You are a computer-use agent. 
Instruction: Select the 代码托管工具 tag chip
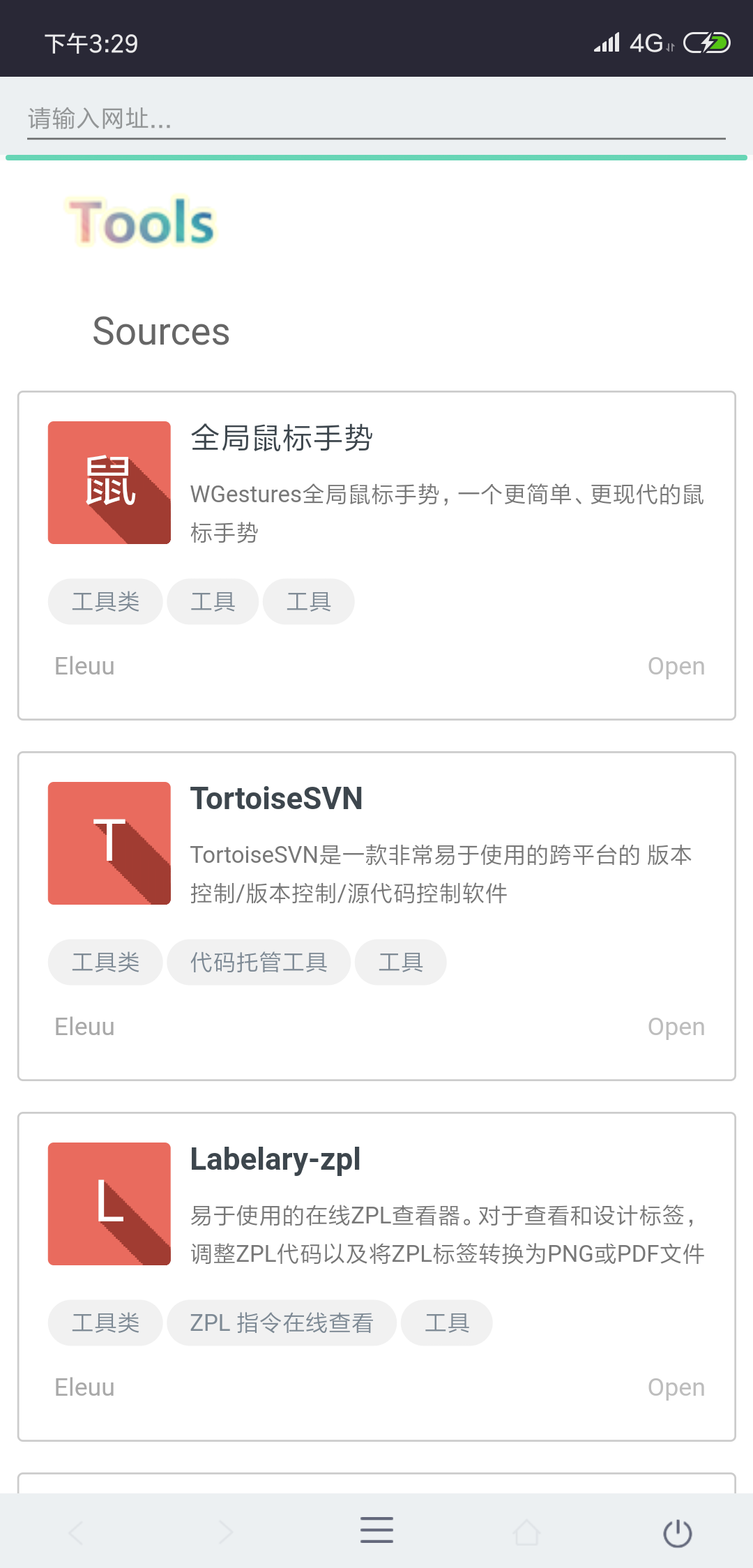(259, 963)
